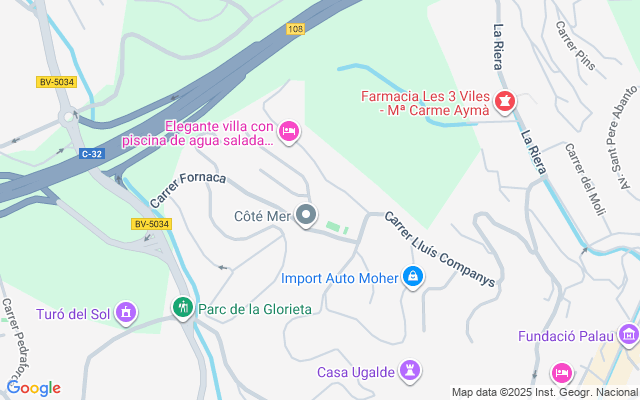Tap the Casa Ugalde landmark marker
640x400 pixels.
pyautogui.click(x=408, y=372)
